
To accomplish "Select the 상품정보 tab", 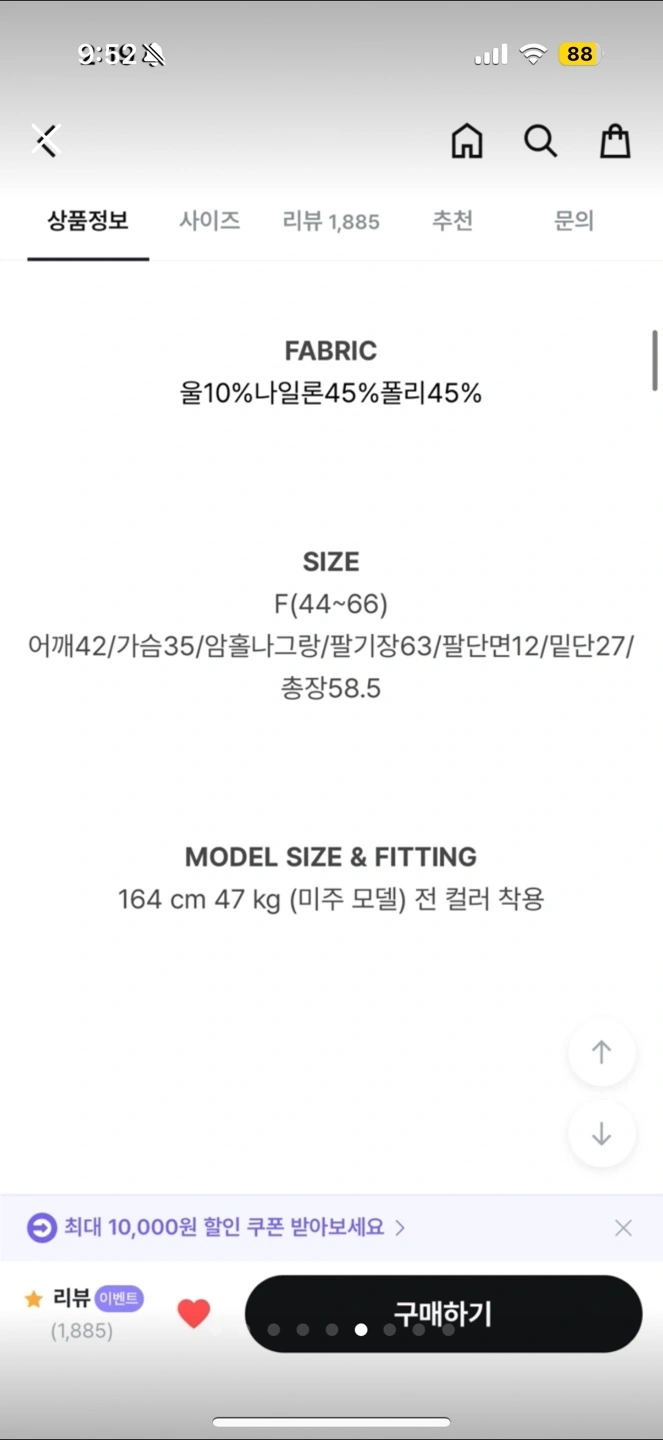I will [88, 221].
